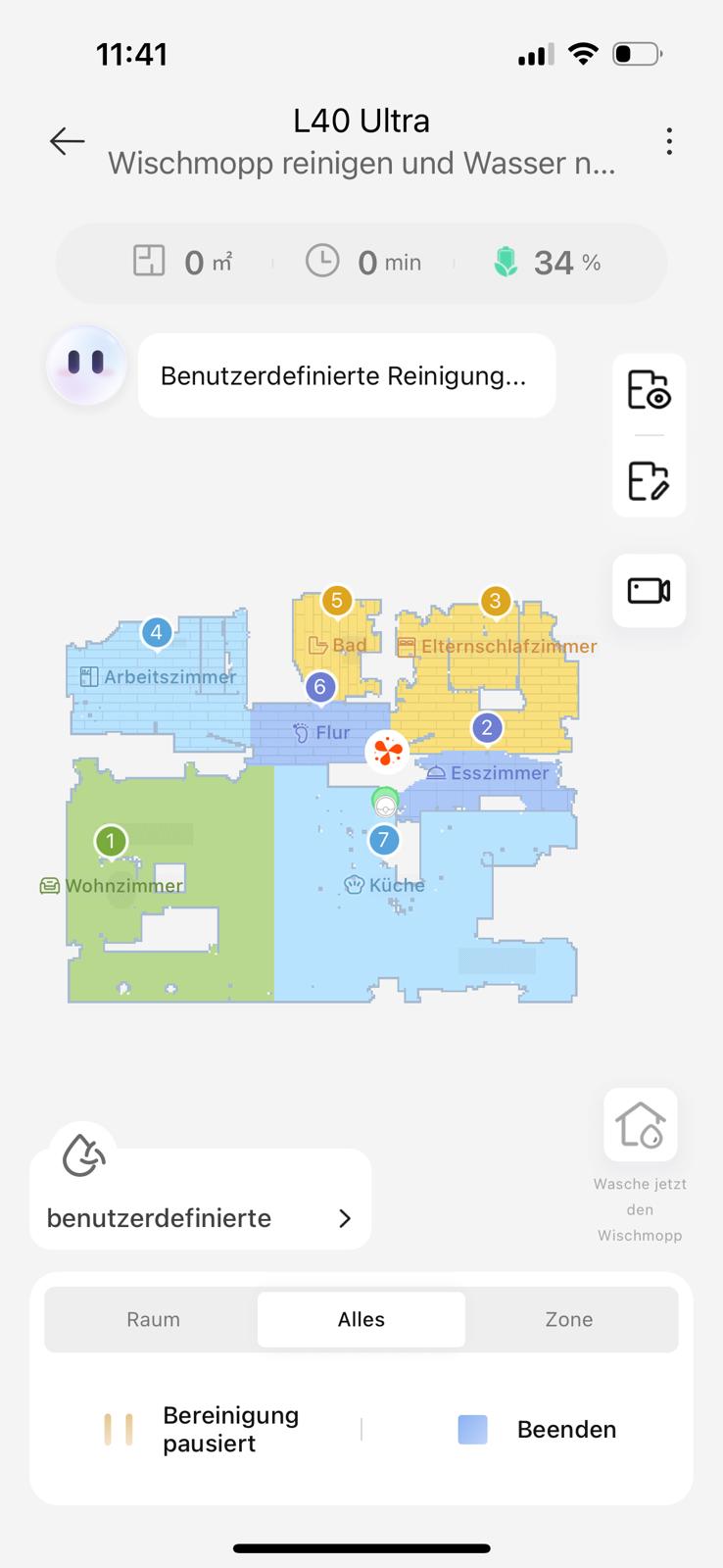Open the live camera video icon

649,590
